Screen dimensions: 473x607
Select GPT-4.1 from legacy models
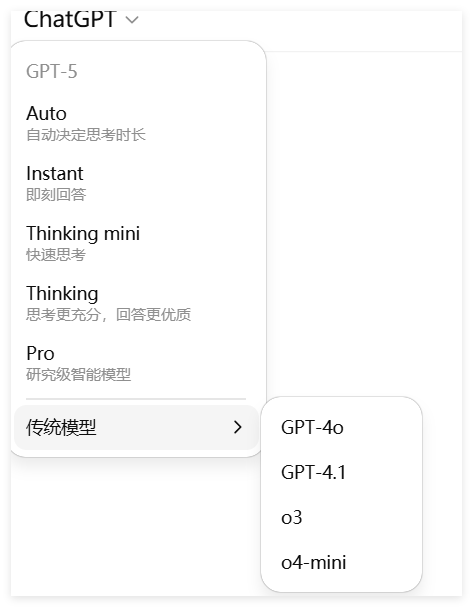pos(341,472)
